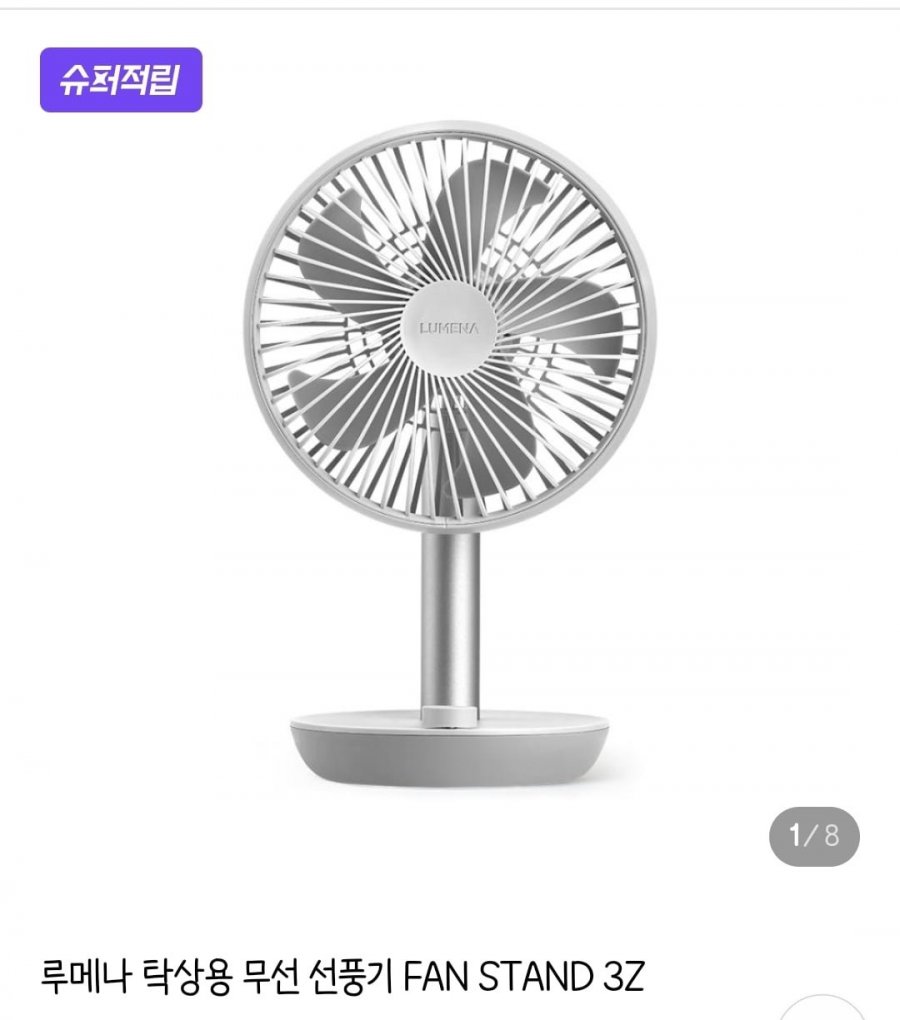Image resolution: width=900 pixels, height=1020 pixels.
Task: Tap the LUMENA logo on the fan hub
Action: (x=449, y=328)
